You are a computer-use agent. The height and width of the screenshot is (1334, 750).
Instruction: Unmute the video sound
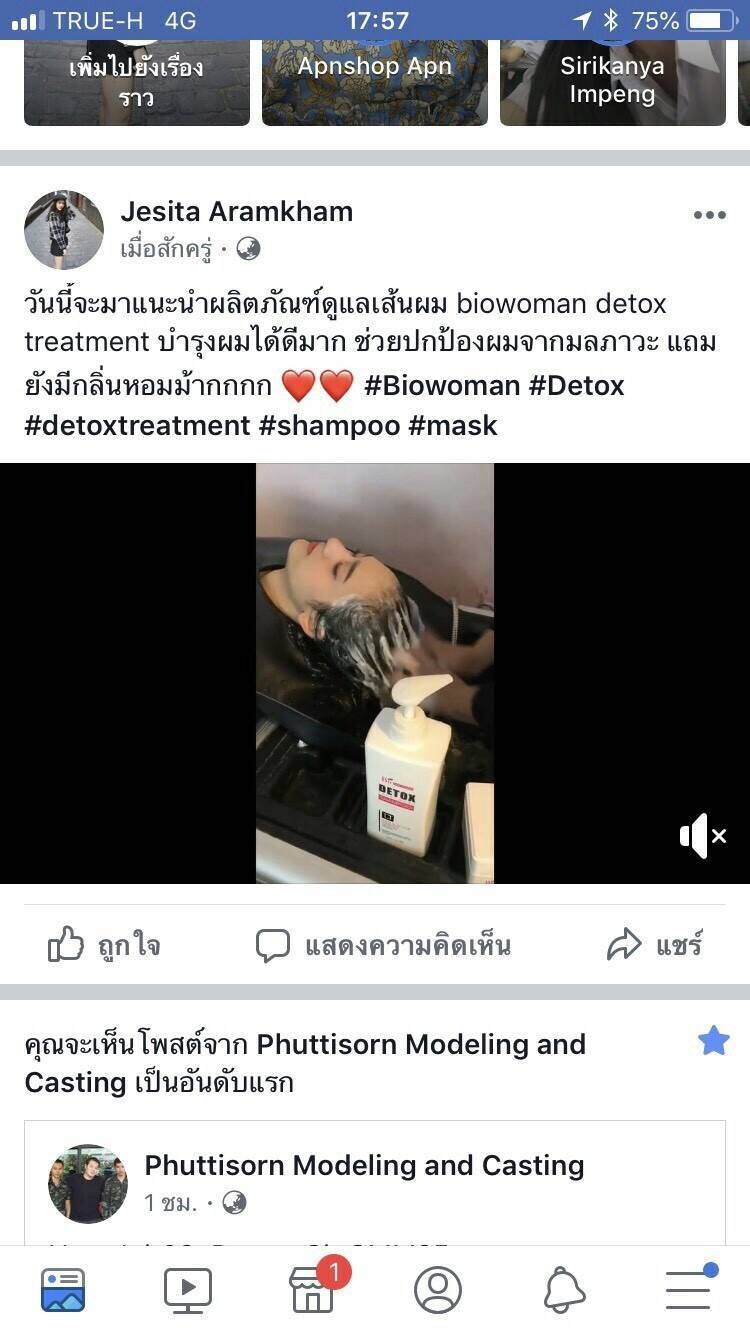tap(703, 836)
